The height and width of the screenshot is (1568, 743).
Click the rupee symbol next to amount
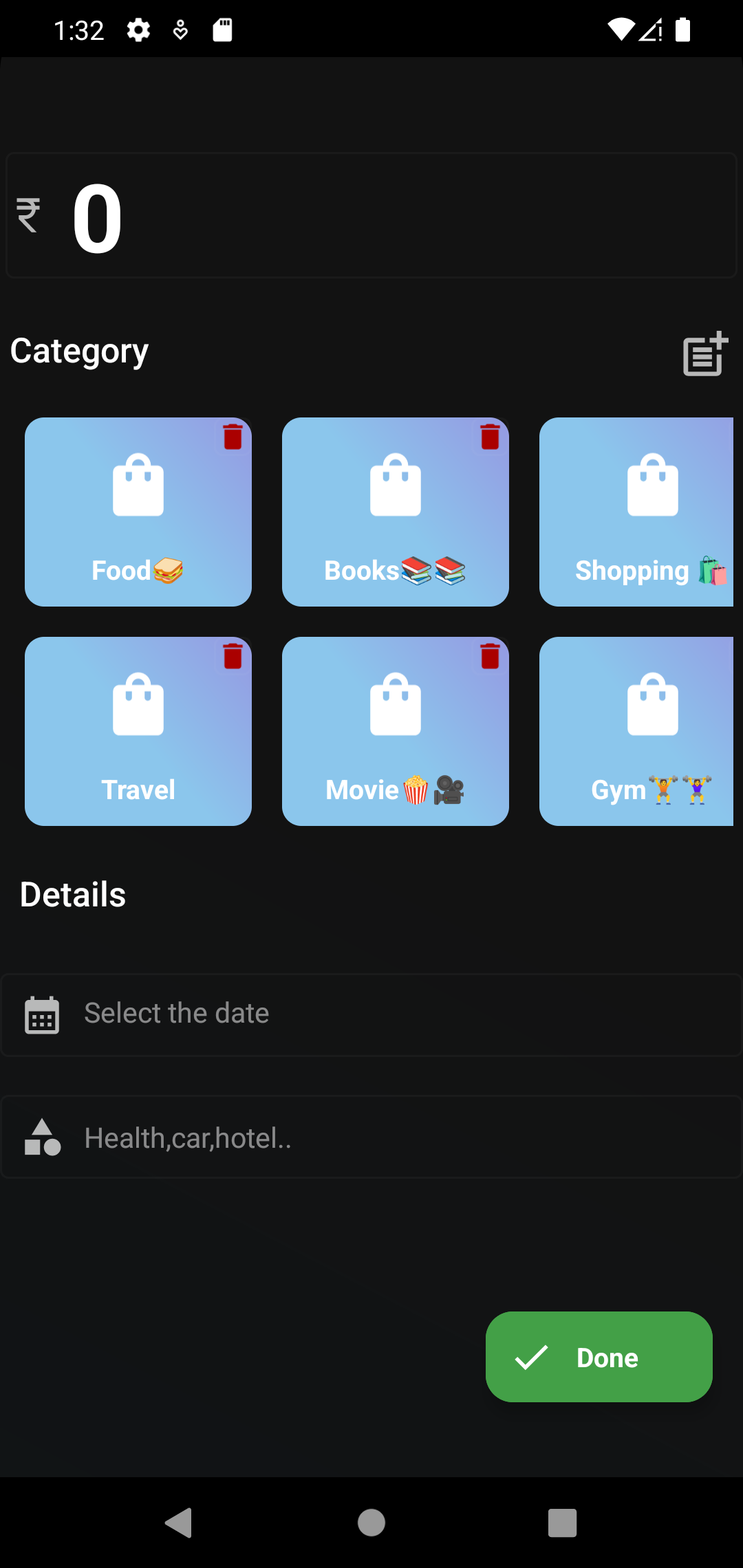click(29, 215)
